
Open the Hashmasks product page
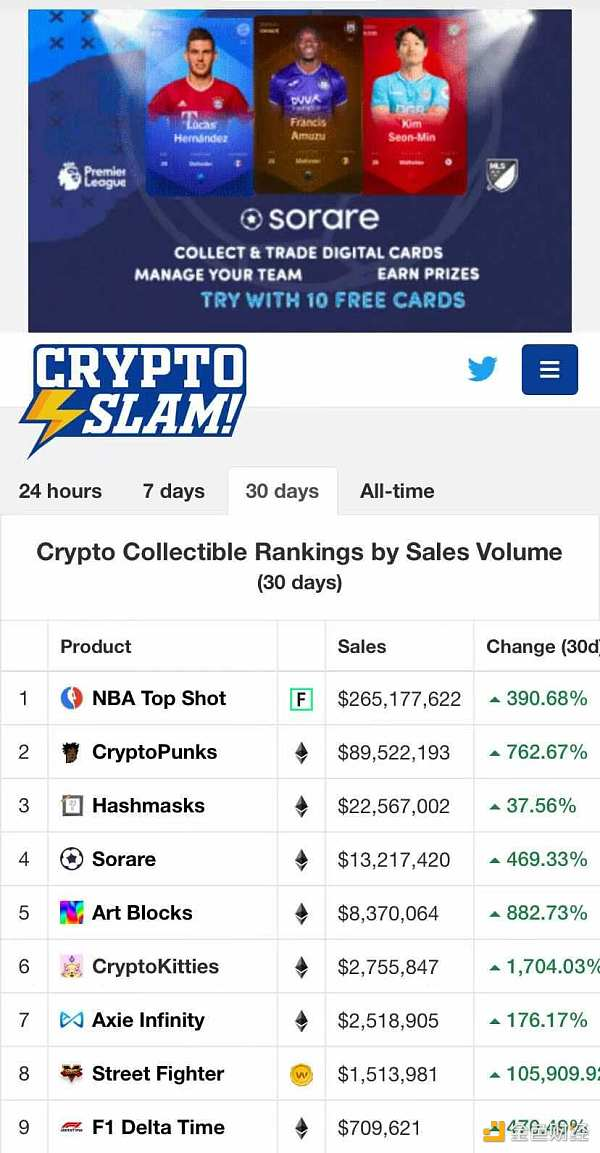pos(148,805)
